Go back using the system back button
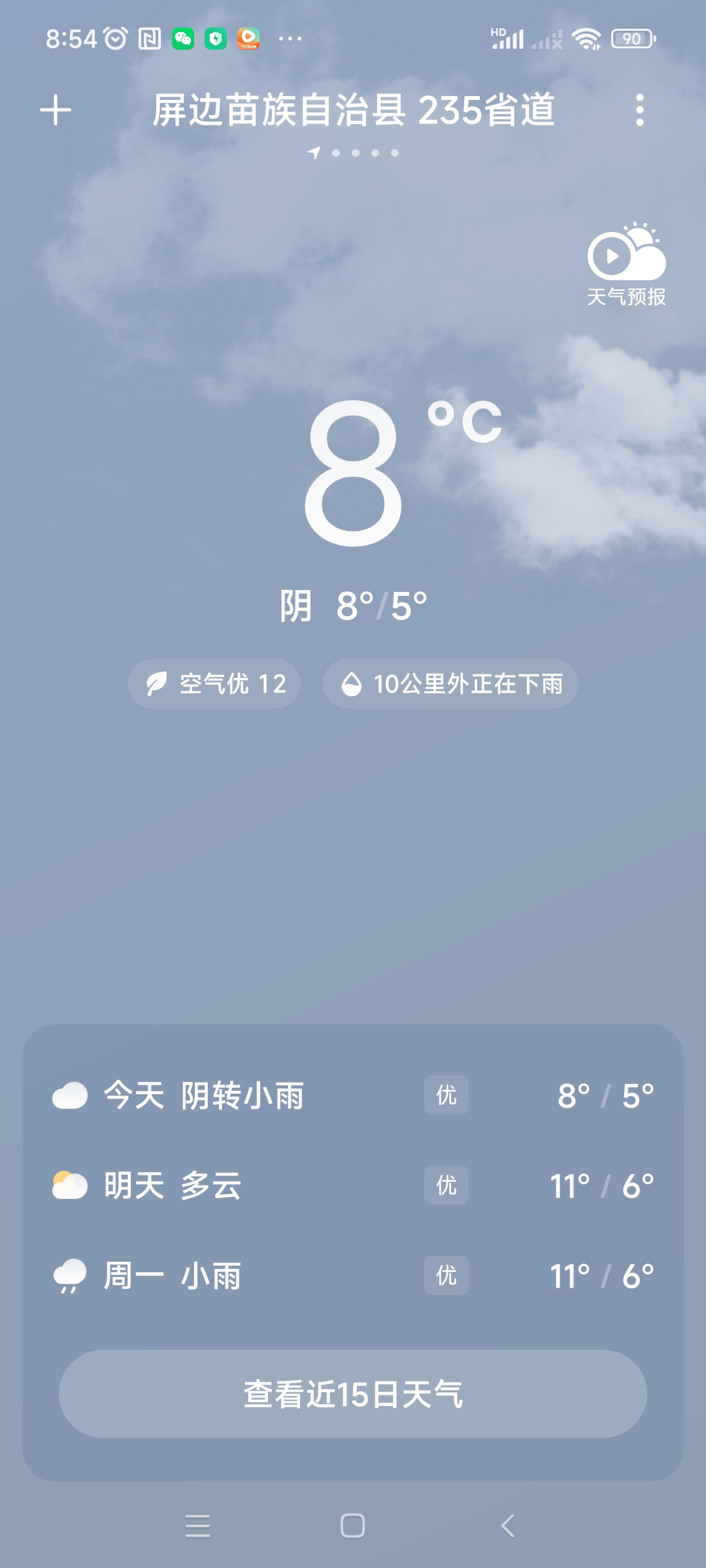Screen dimensions: 706x1568 [x=508, y=1526]
